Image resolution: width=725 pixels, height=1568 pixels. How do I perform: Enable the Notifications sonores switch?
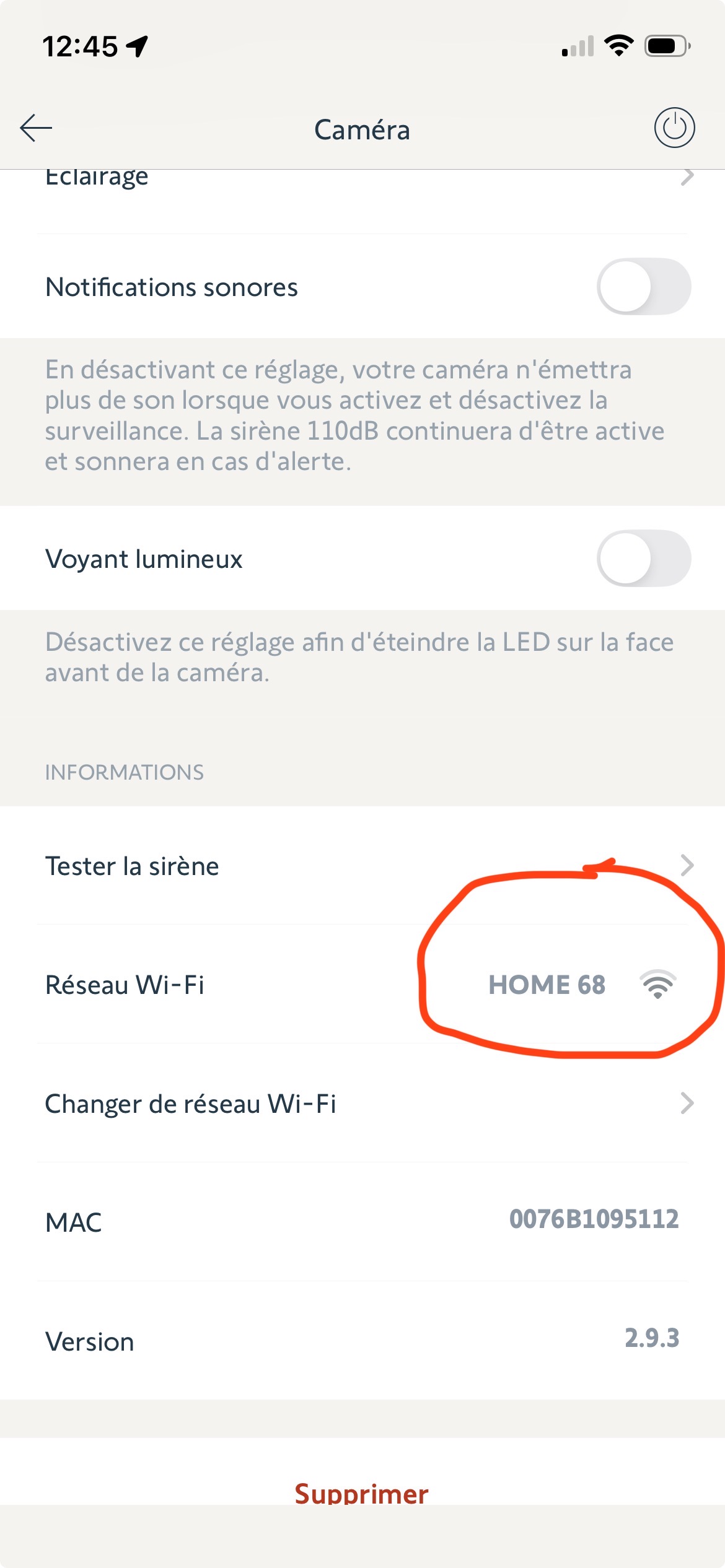click(643, 287)
